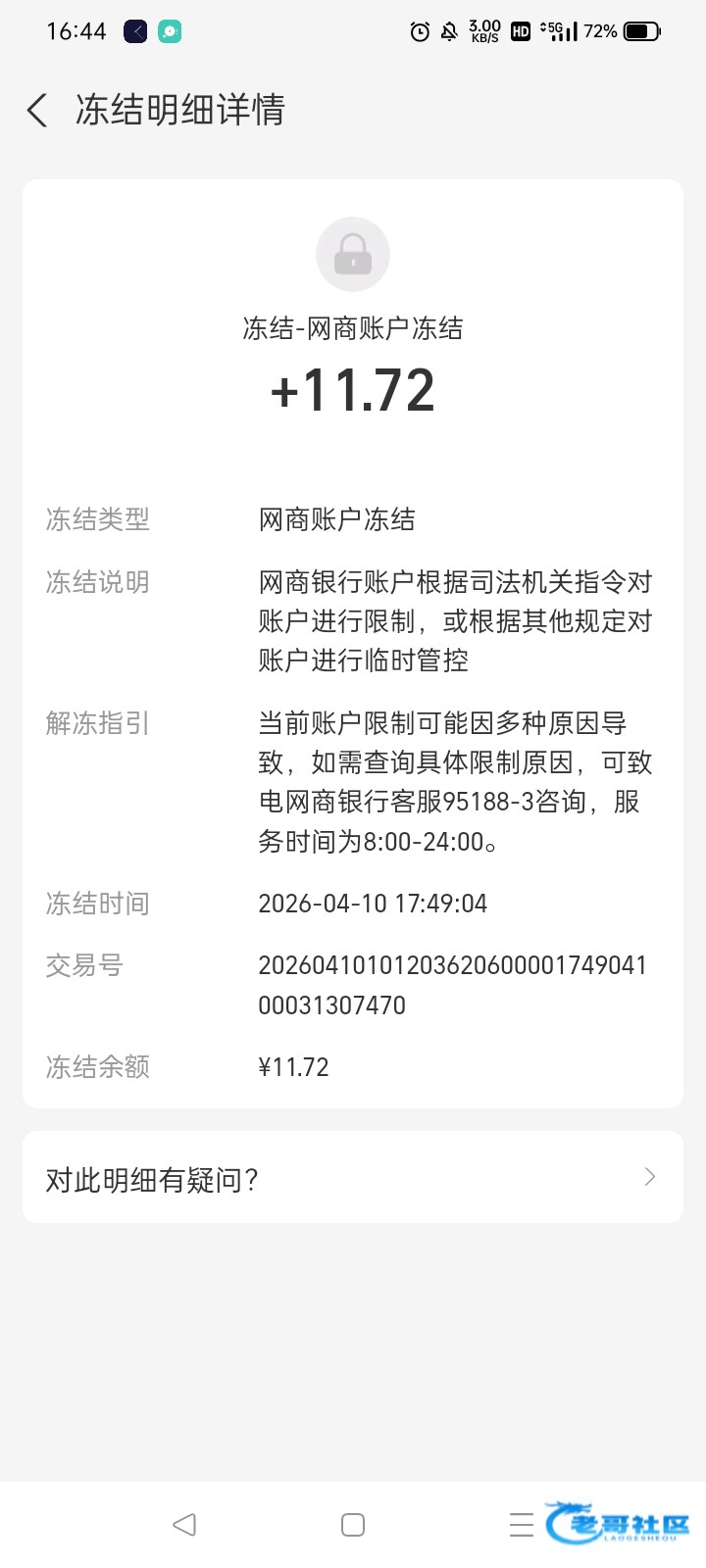The height and width of the screenshot is (1568, 706).
Task: Go to the system home screen
Action: pyautogui.click(x=353, y=1524)
